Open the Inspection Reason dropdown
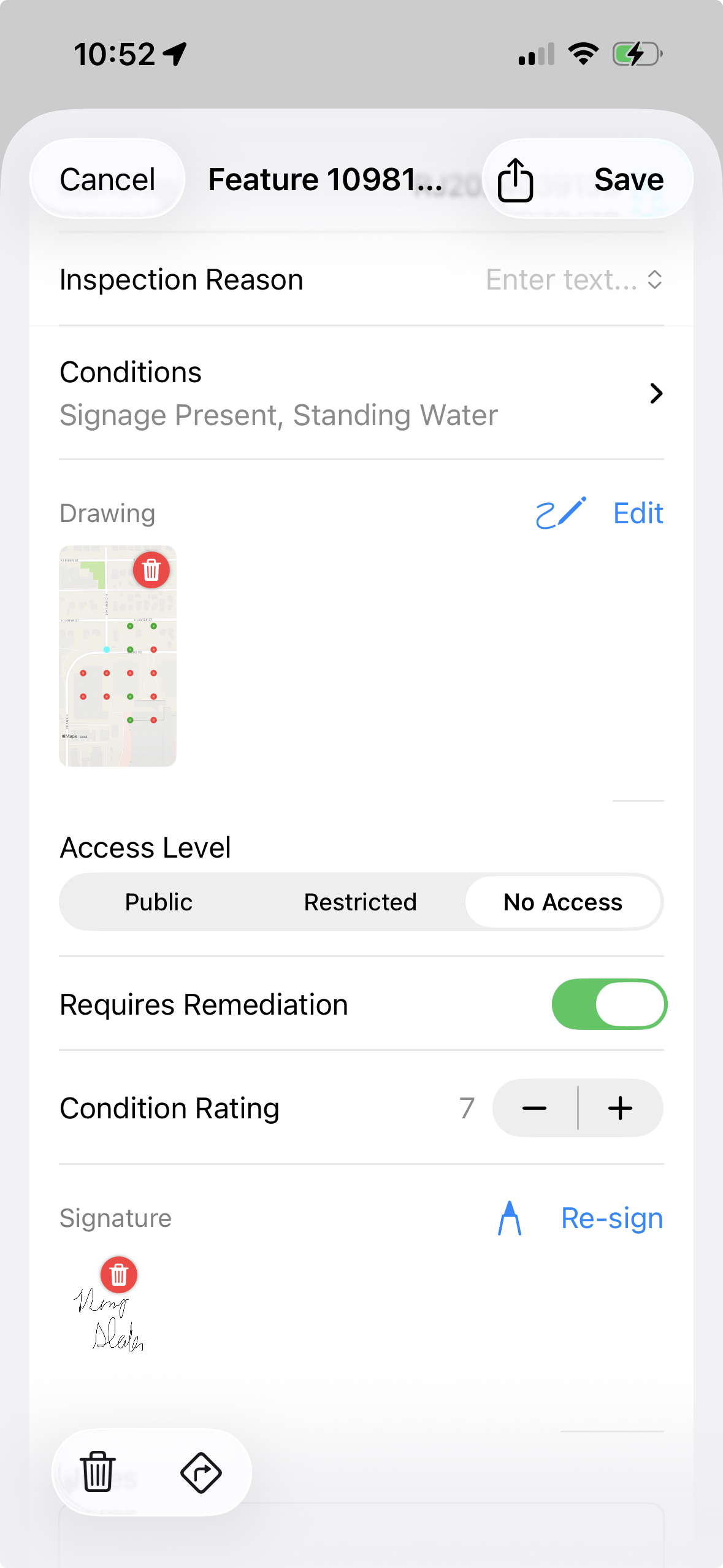The image size is (723, 1568). [x=574, y=280]
